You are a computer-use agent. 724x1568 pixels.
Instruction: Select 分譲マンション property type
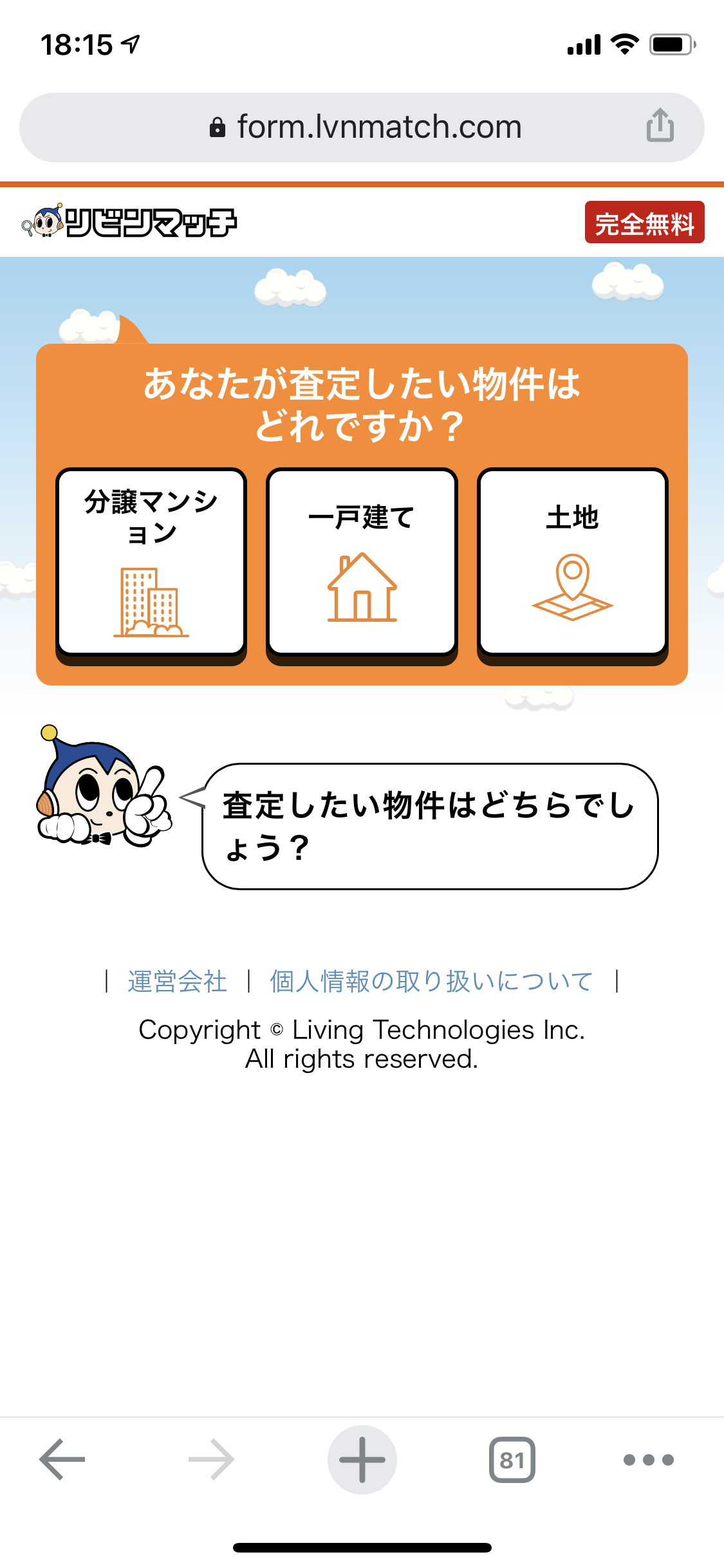151,561
